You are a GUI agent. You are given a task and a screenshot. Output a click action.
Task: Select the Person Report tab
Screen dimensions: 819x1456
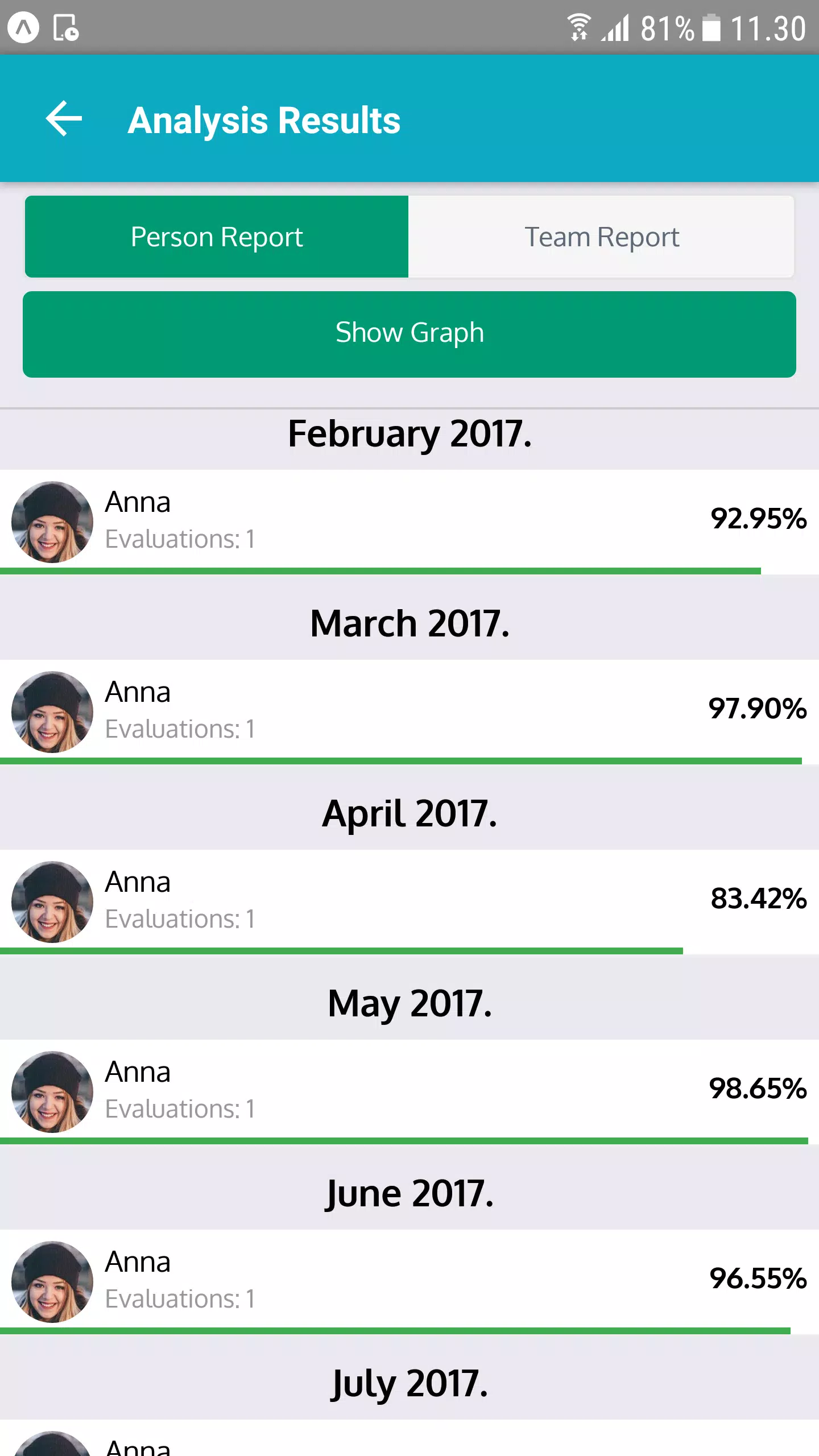pyautogui.click(x=217, y=237)
